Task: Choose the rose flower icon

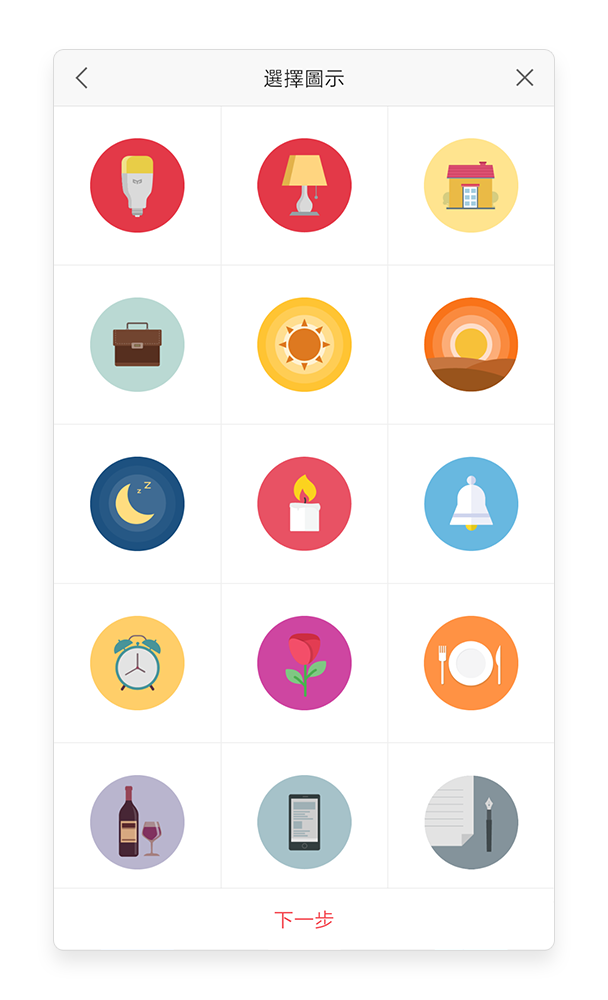Action: coord(304,663)
